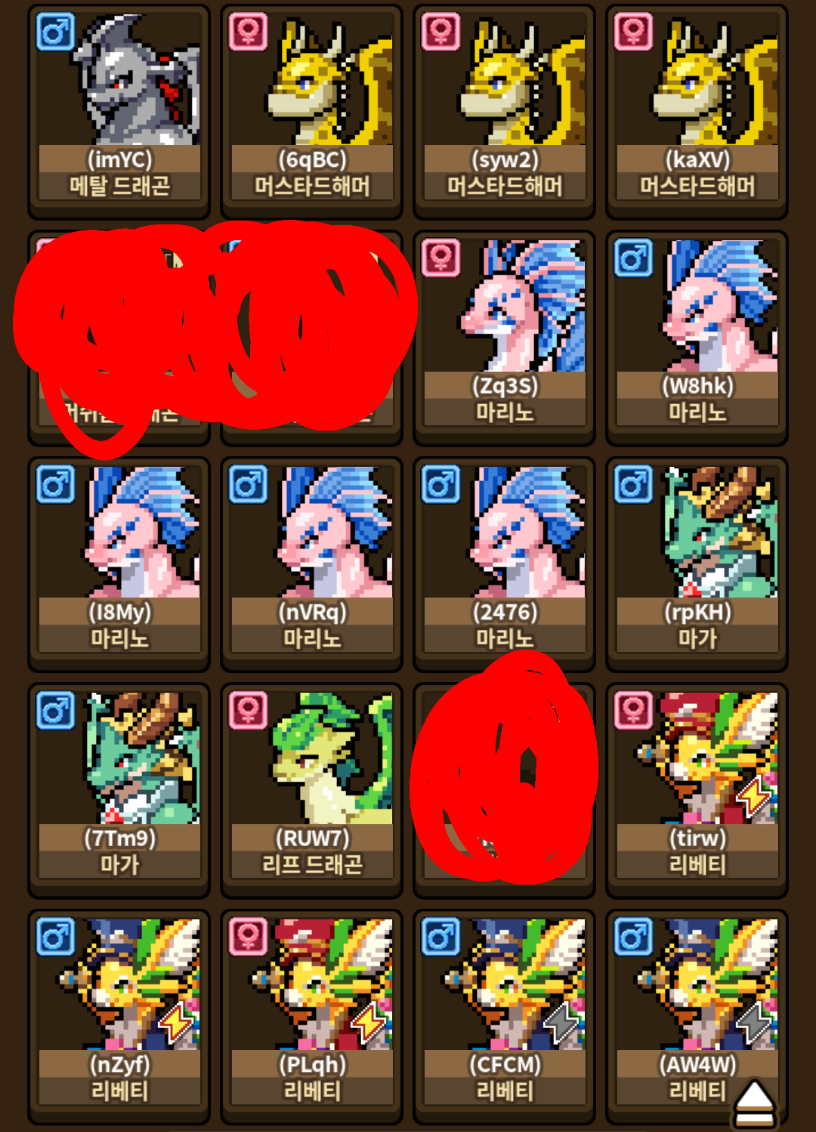
Task: Select the female 마리노 card Zq3S
Action: tap(504, 337)
